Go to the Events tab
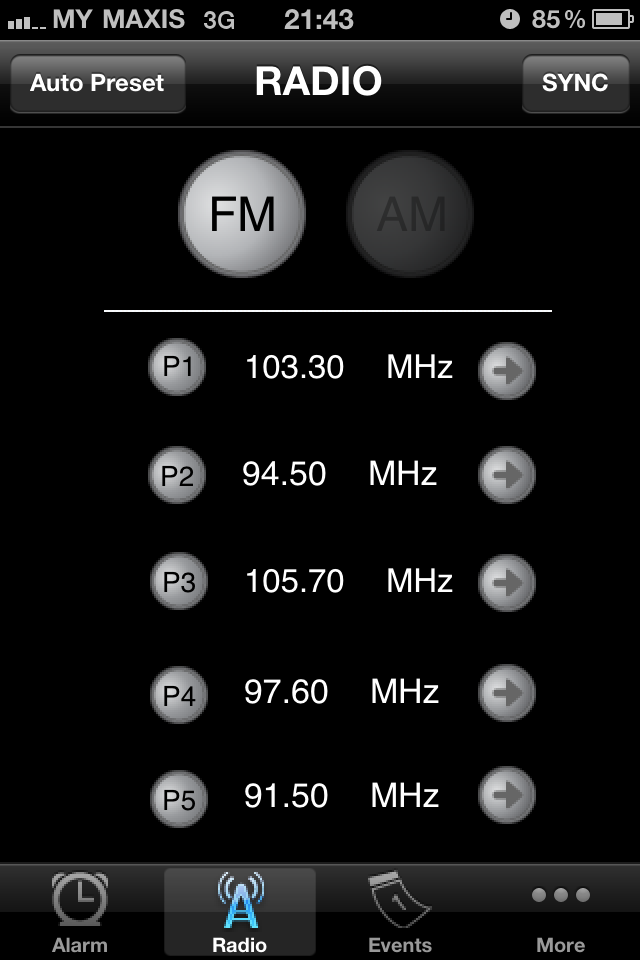 click(x=400, y=912)
